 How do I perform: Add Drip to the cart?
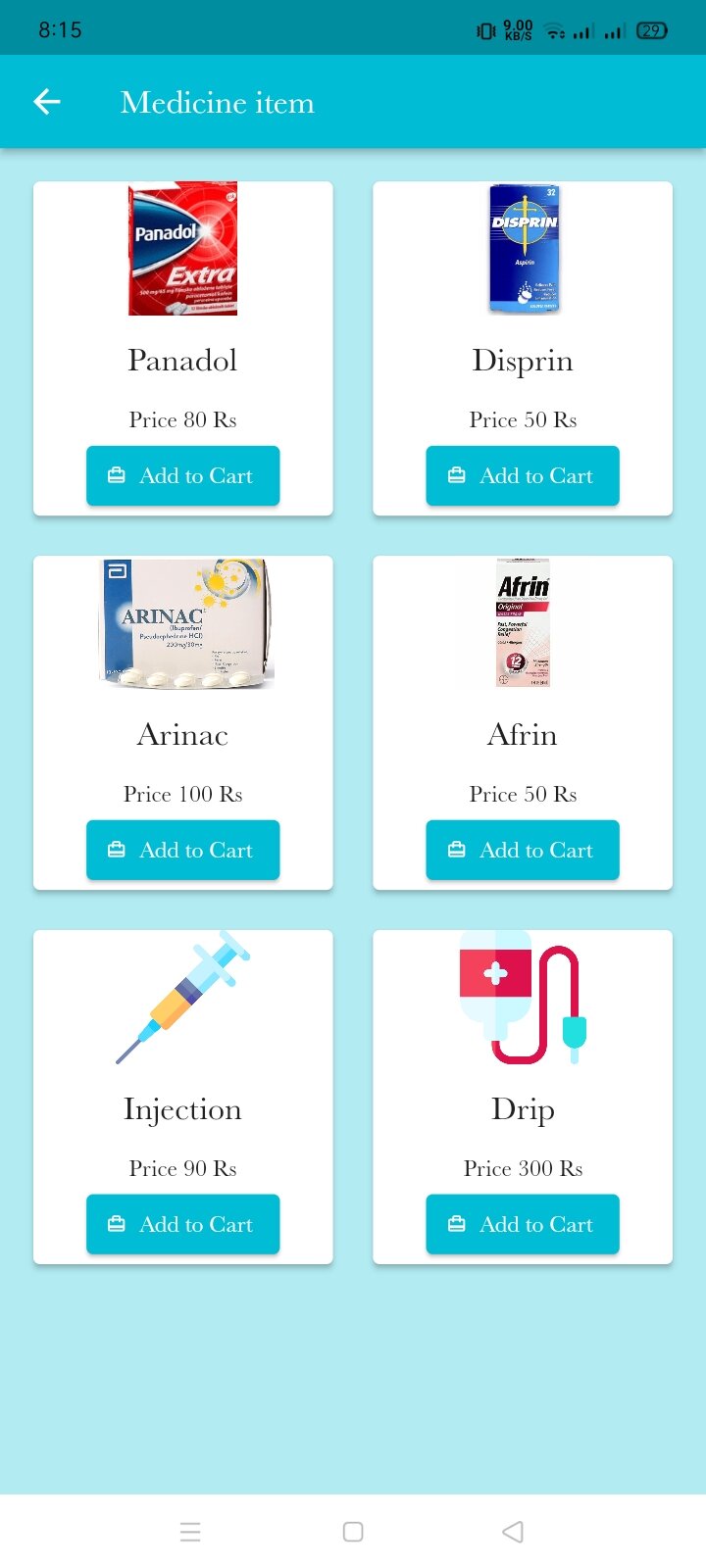[523, 1224]
